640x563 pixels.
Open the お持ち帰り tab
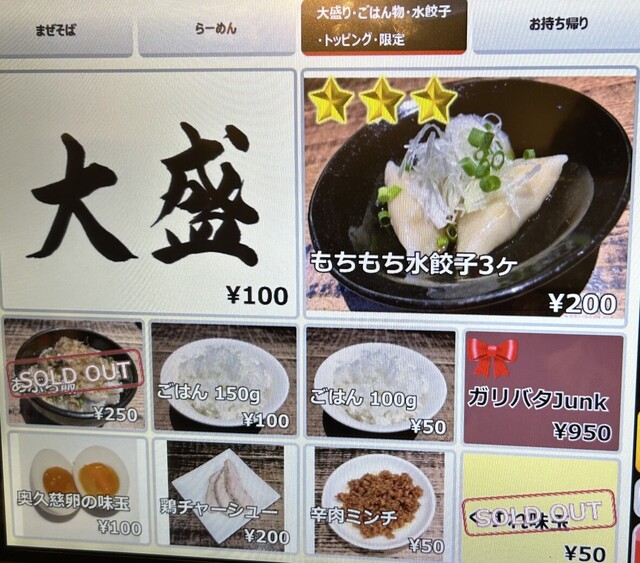coord(555,23)
